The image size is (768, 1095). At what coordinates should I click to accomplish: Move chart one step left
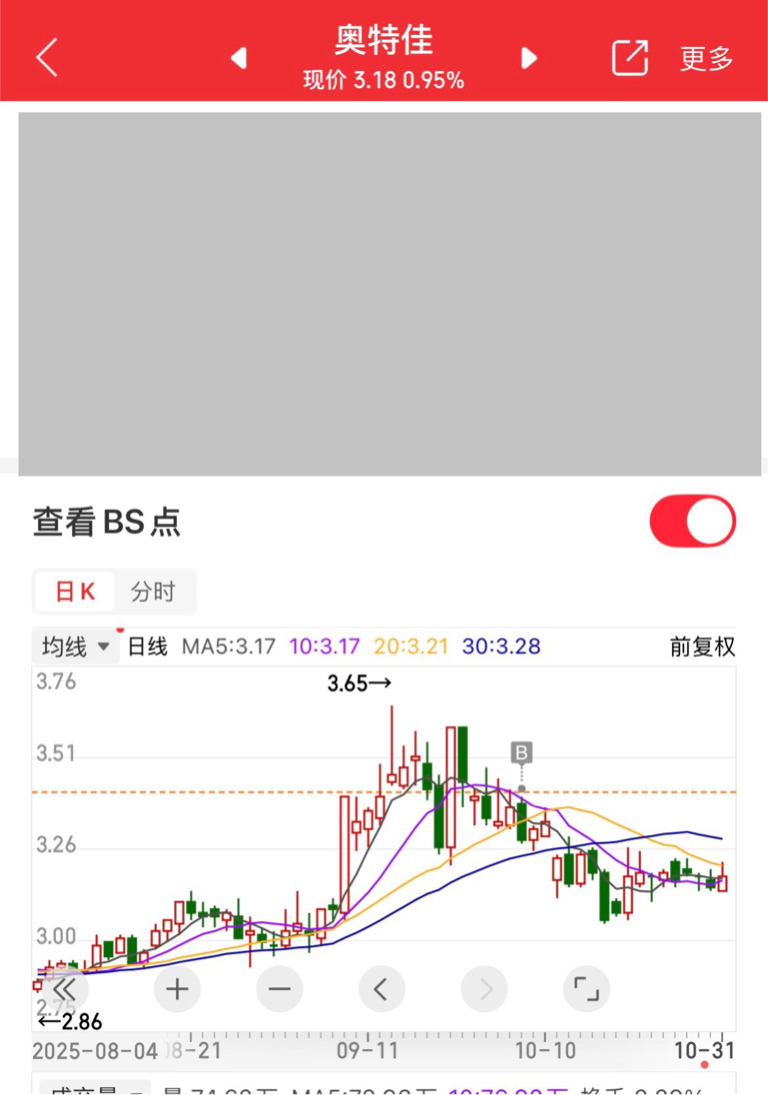click(381, 990)
